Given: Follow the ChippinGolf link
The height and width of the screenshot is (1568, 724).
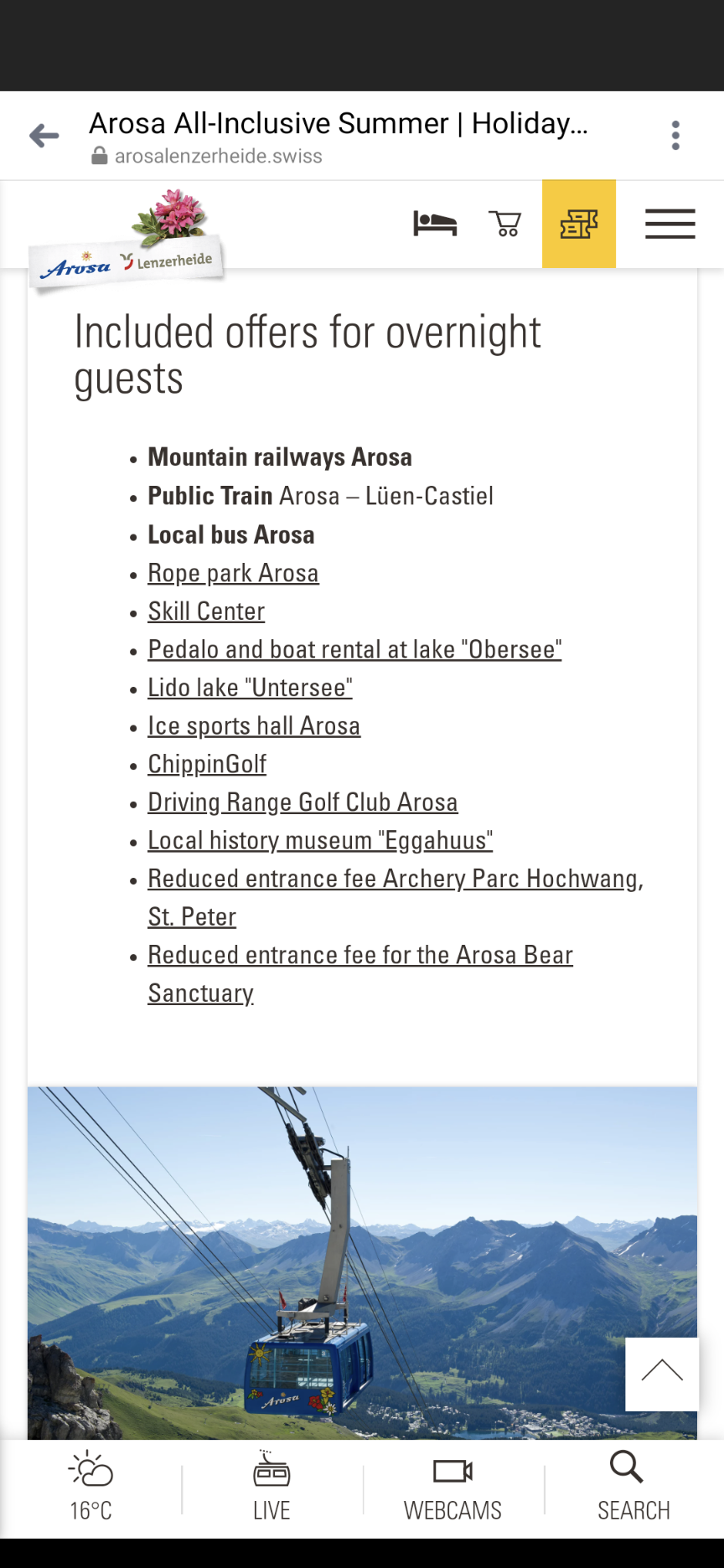Looking at the screenshot, I should [x=207, y=764].
